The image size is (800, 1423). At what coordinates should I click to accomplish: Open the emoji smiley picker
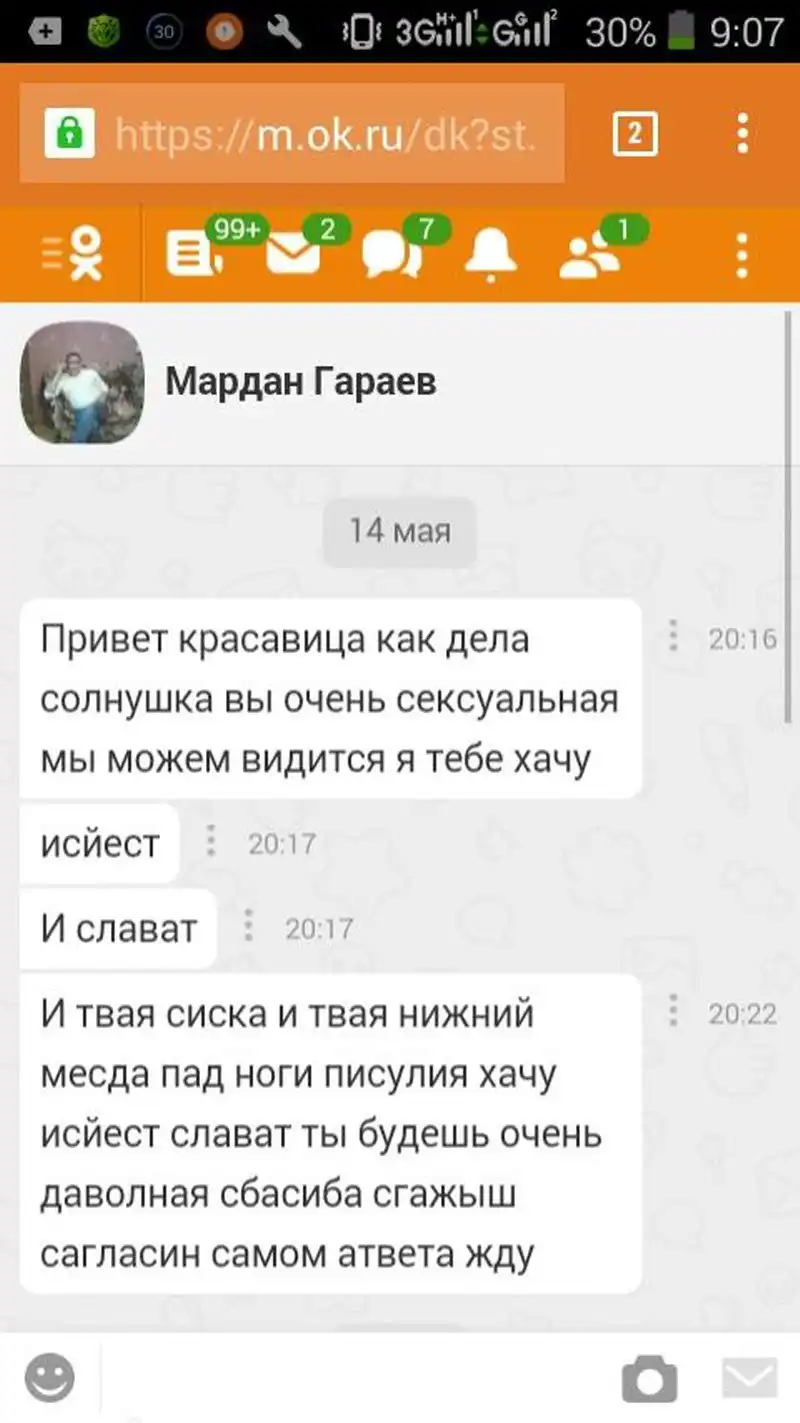tap(50, 1380)
